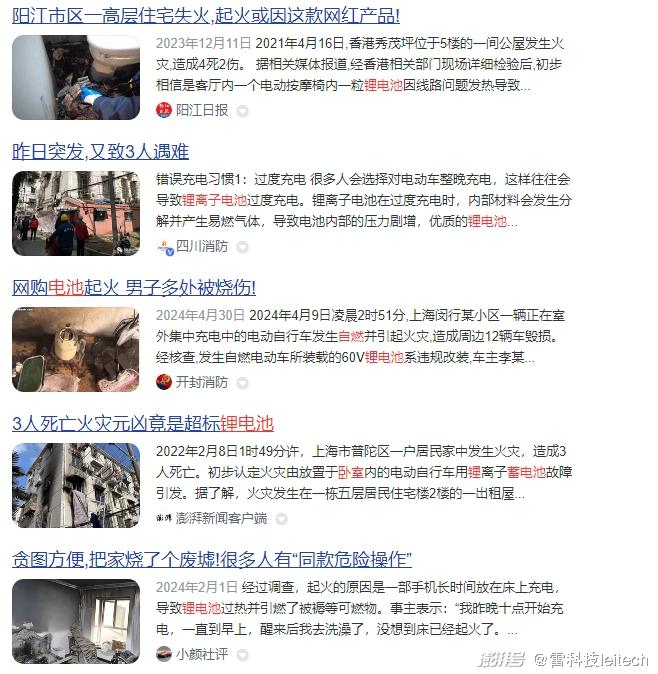Open the headline 昨日突发,又致3人遇难
The image size is (658, 674).
point(100,152)
